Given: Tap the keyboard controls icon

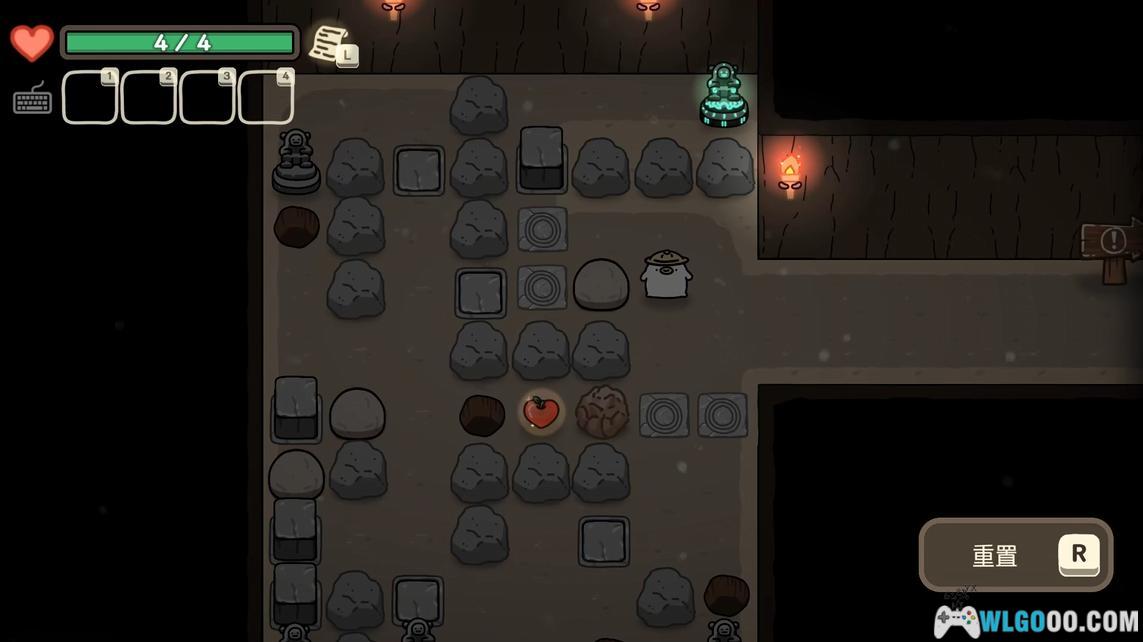Looking at the screenshot, I should 32,99.
